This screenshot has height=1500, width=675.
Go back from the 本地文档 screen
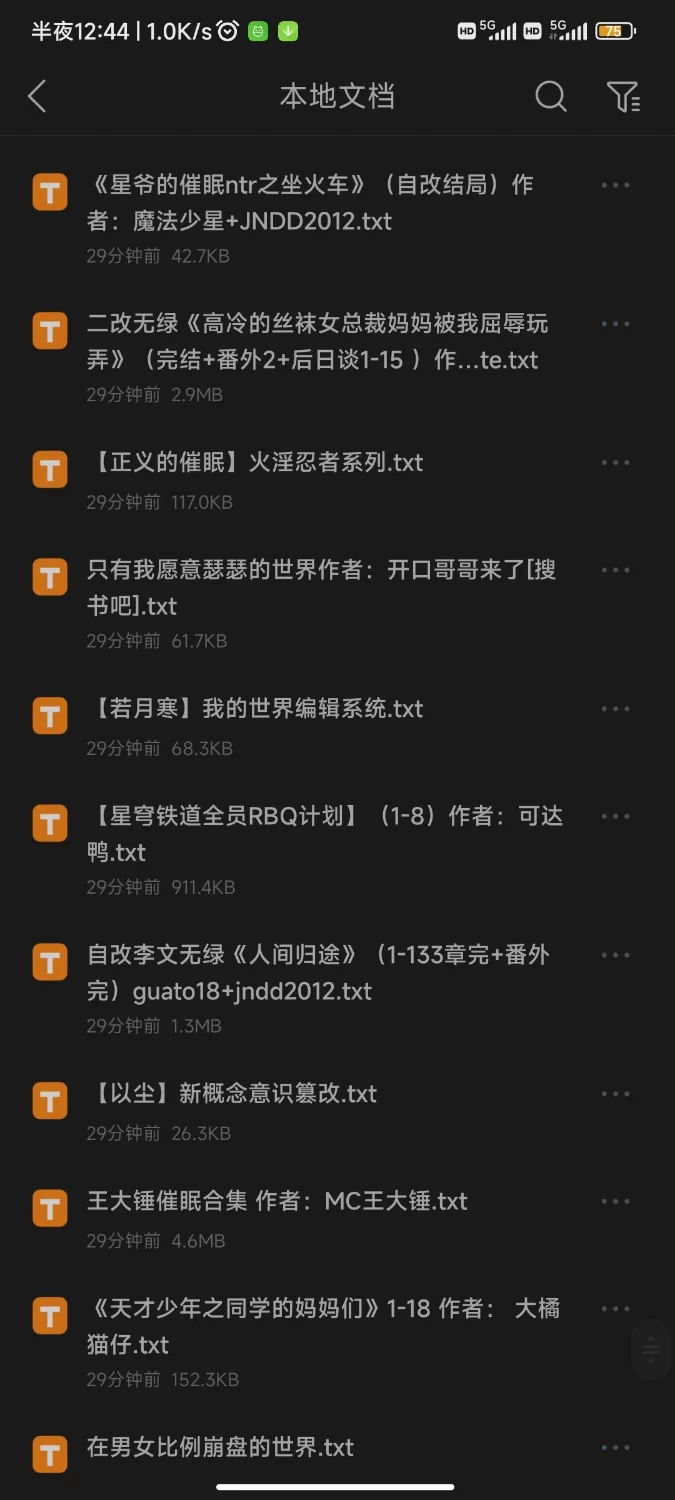point(38,97)
